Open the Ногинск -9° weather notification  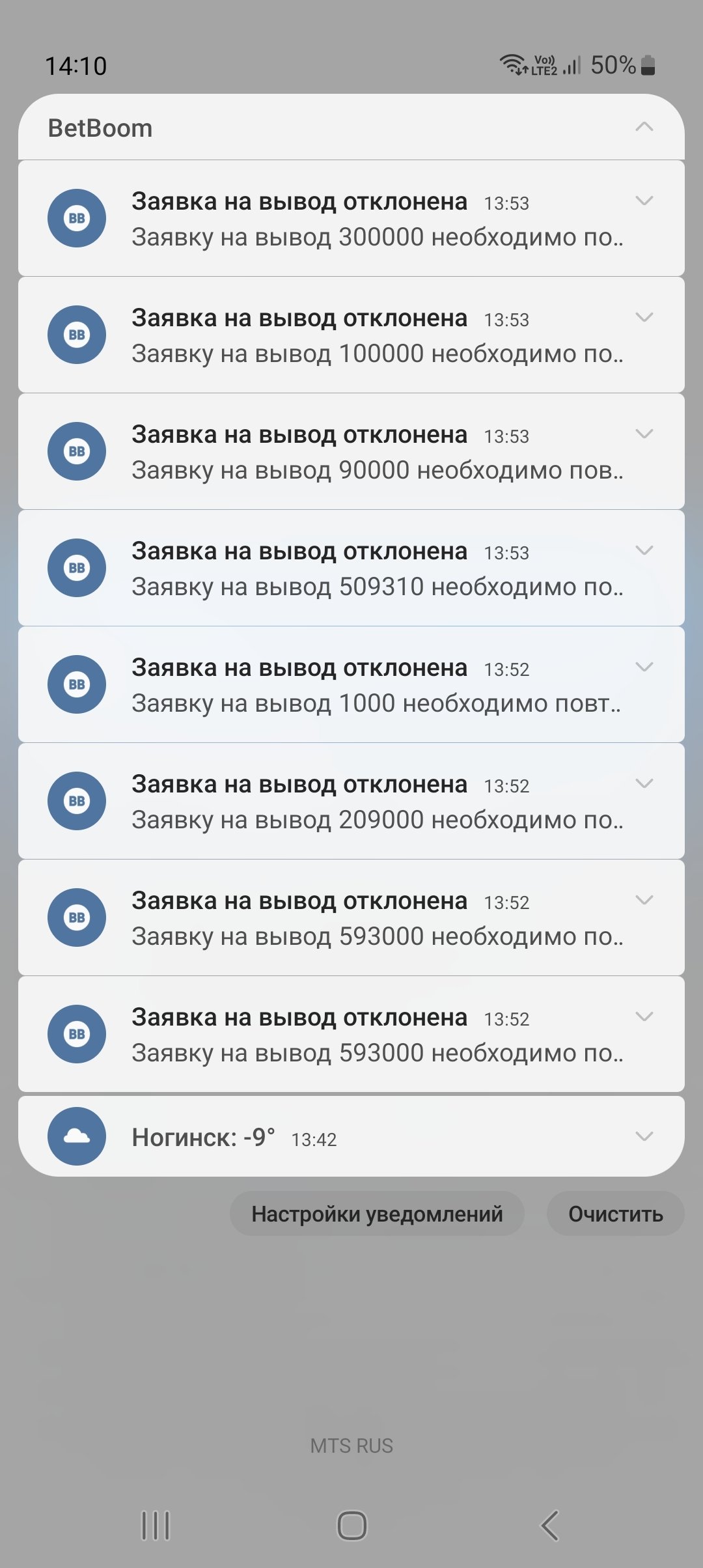[351, 1137]
